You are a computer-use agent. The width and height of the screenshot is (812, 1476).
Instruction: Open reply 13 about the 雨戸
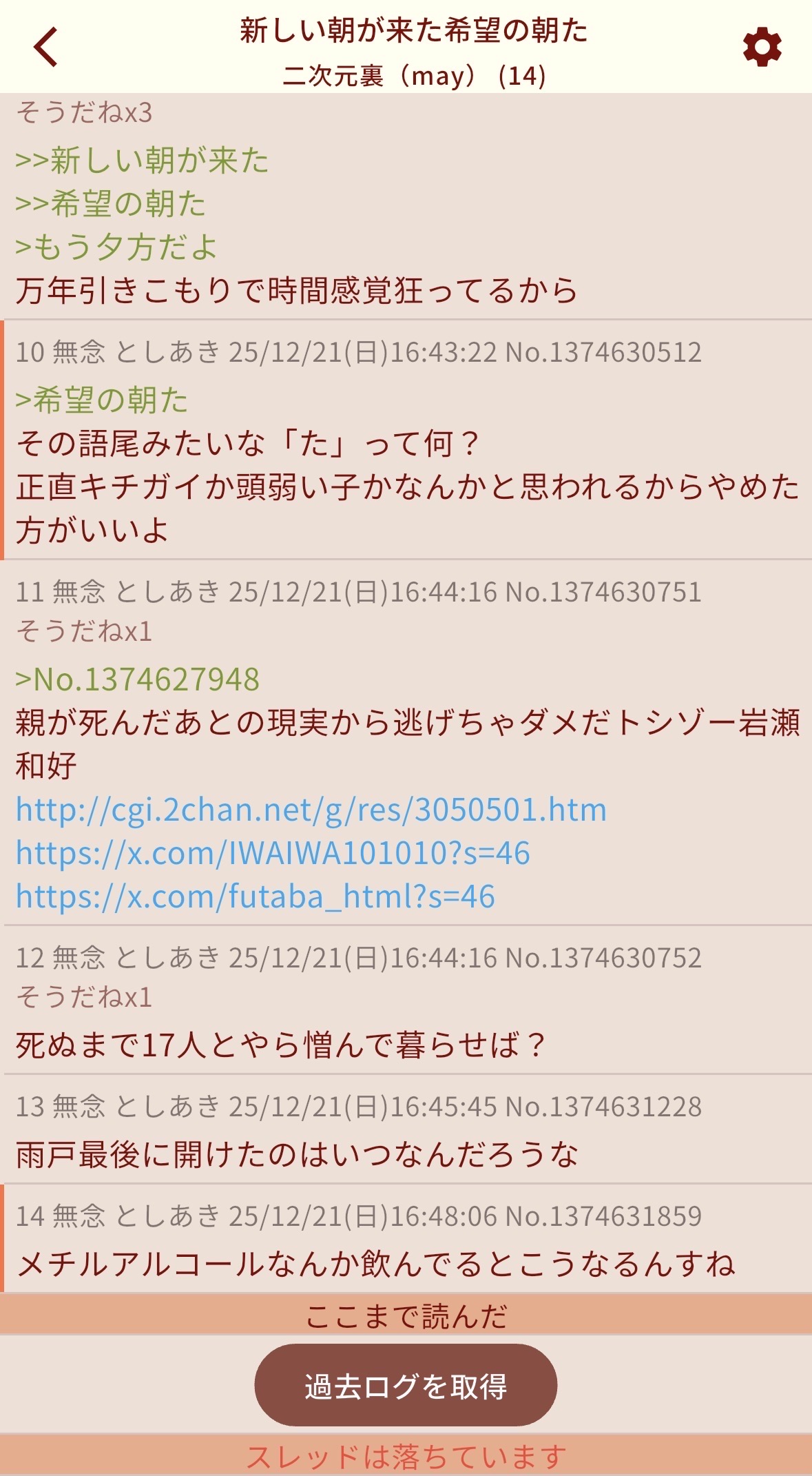pos(406,1138)
